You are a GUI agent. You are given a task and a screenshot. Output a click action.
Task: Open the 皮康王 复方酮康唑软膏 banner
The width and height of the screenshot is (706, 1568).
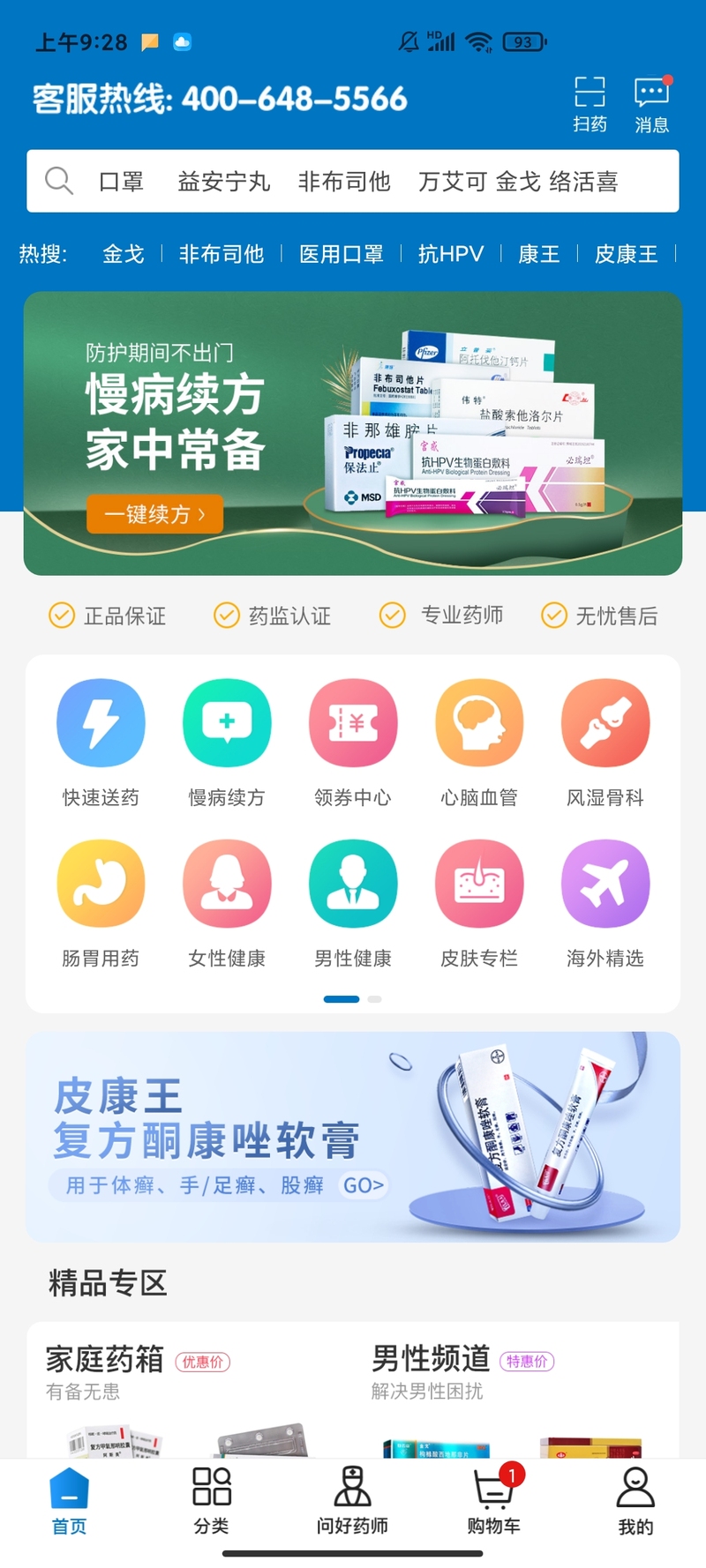click(x=353, y=1137)
